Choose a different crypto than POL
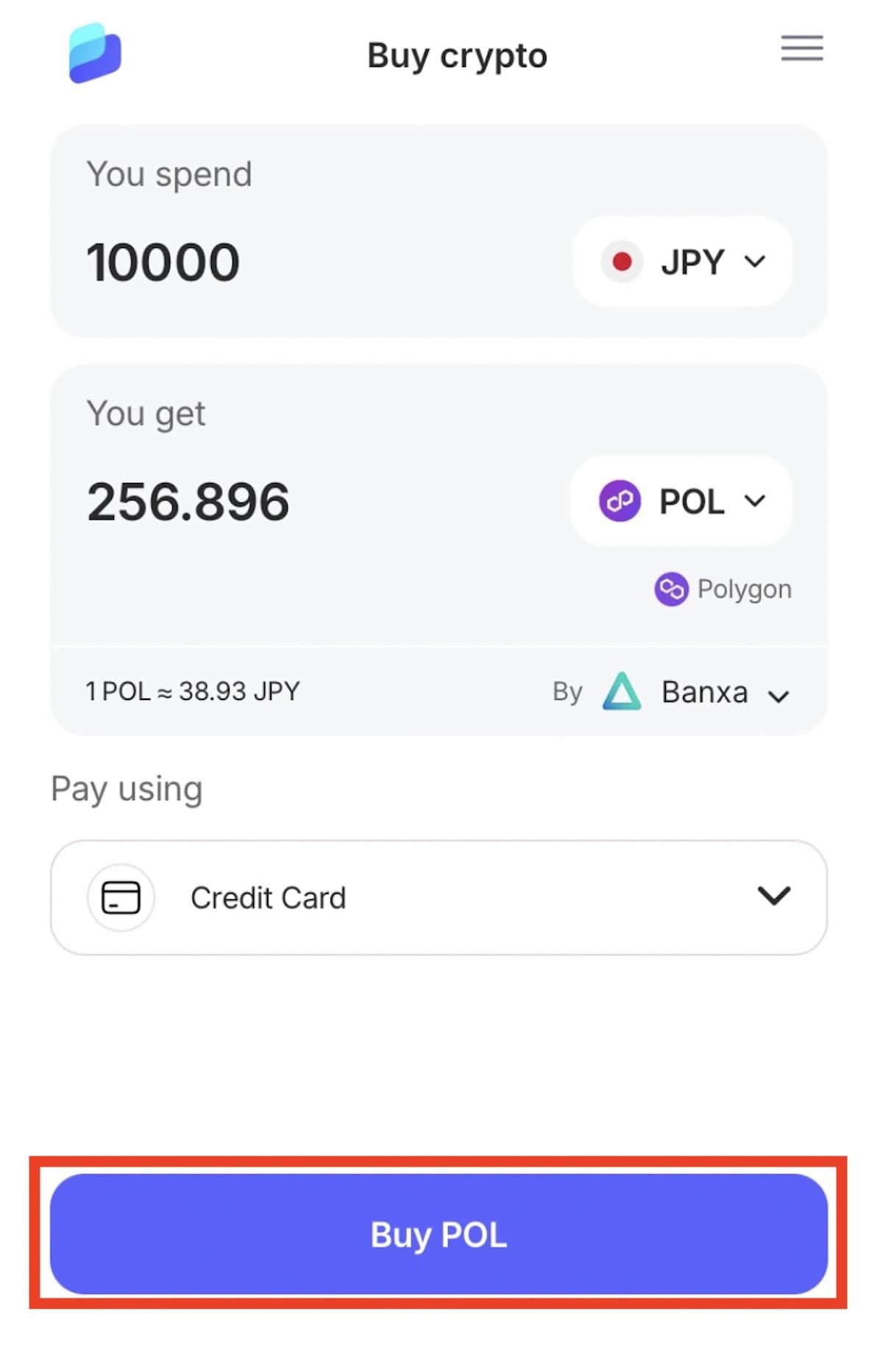This screenshot has width=883, height=1372. pos(681,501)
